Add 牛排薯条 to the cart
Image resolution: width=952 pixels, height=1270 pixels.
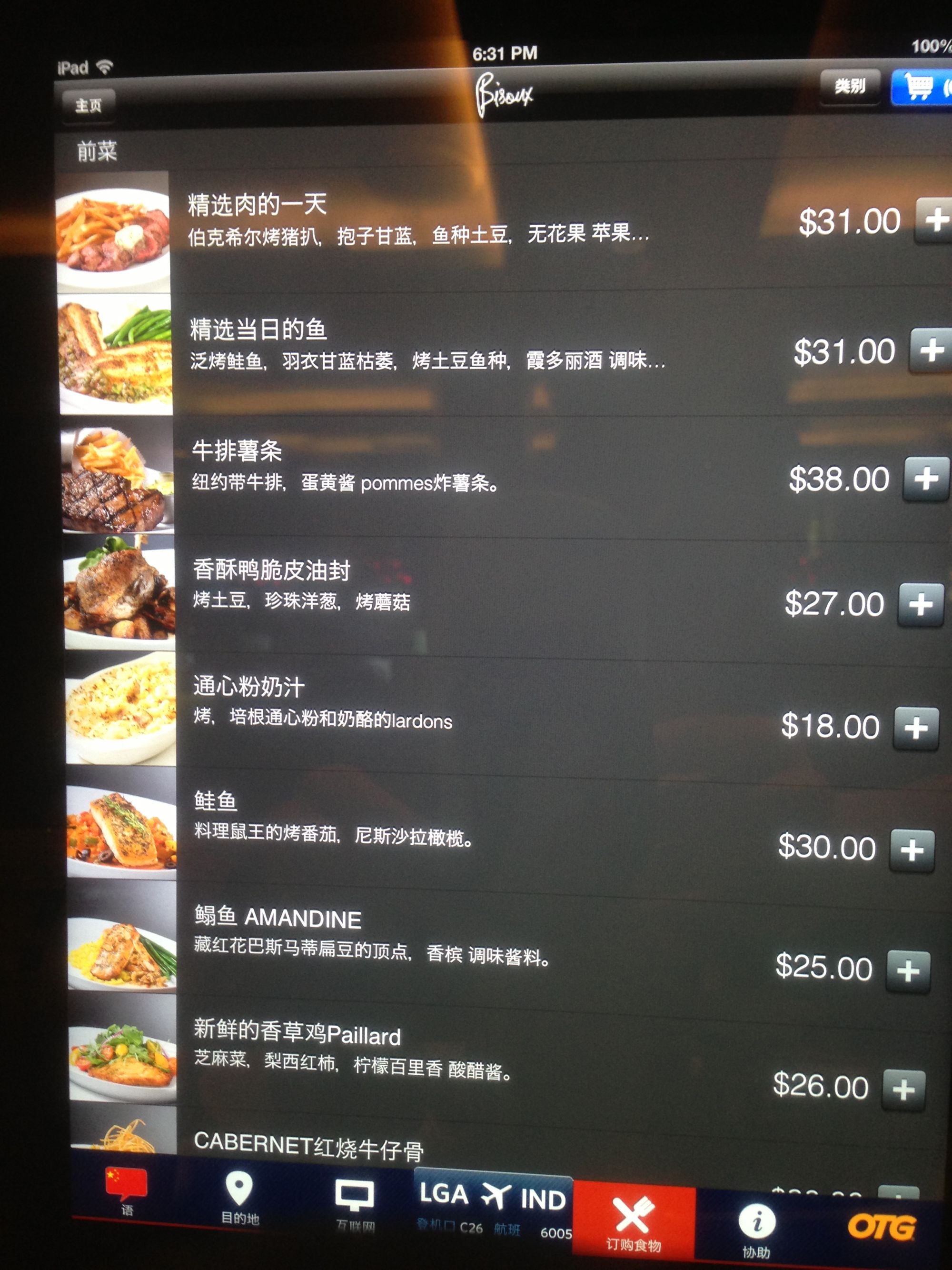click(x=926, y=479)
